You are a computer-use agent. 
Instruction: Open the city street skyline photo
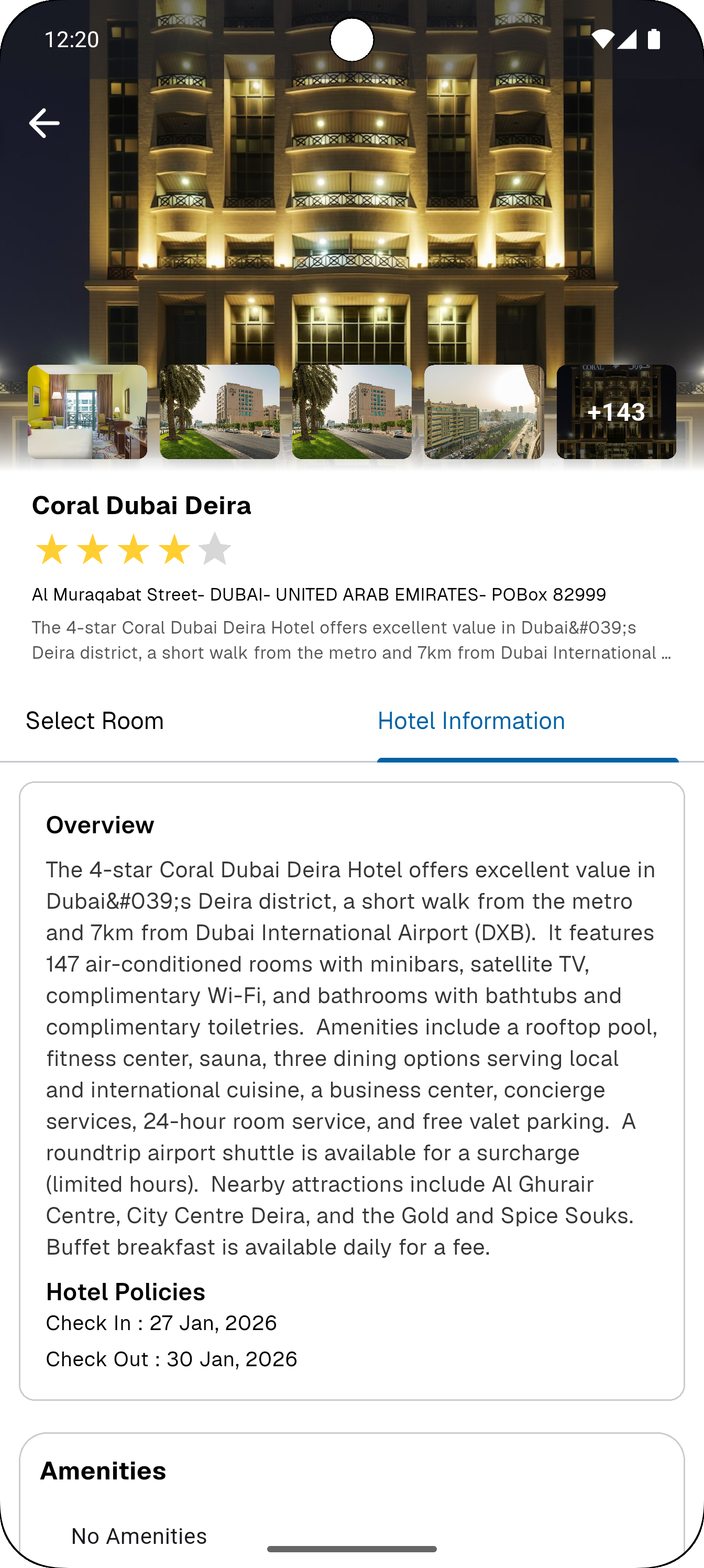pyautogui.click(x=483, y=411)
